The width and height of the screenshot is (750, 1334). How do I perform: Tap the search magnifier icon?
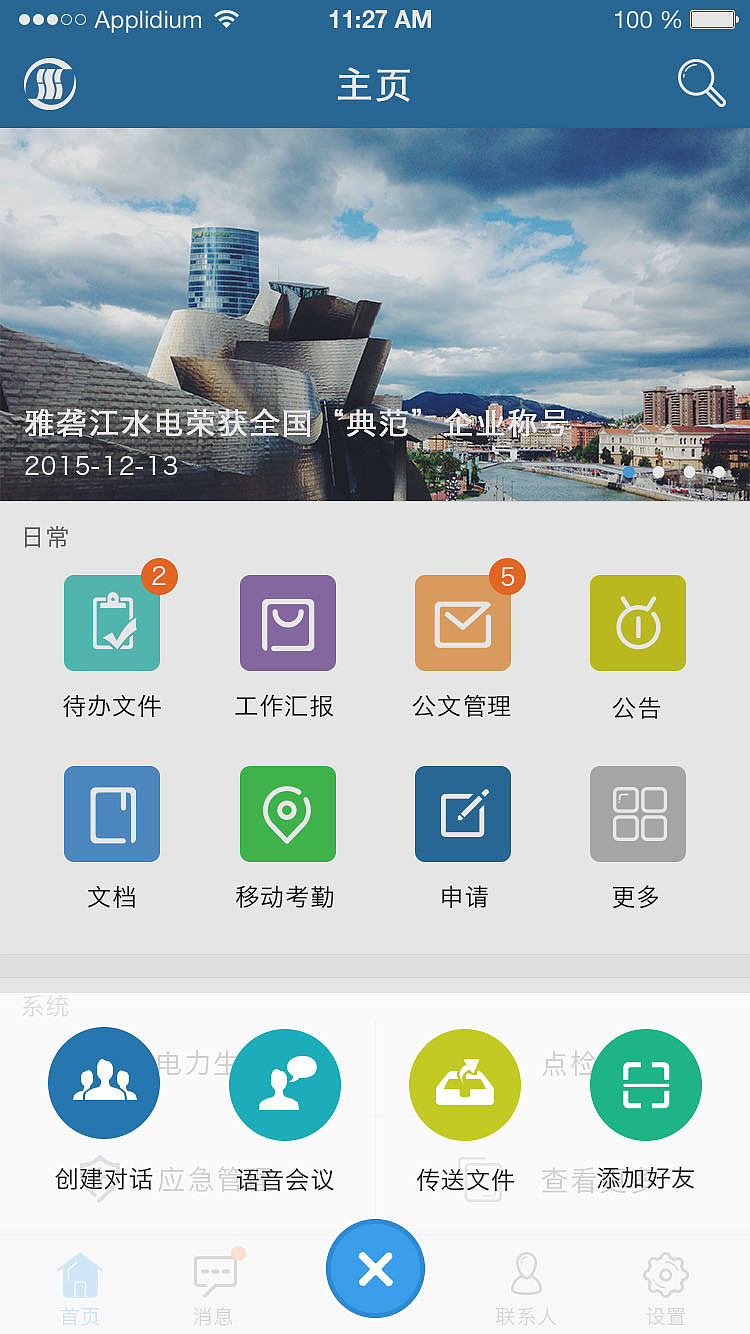click(x=701, y=84)
